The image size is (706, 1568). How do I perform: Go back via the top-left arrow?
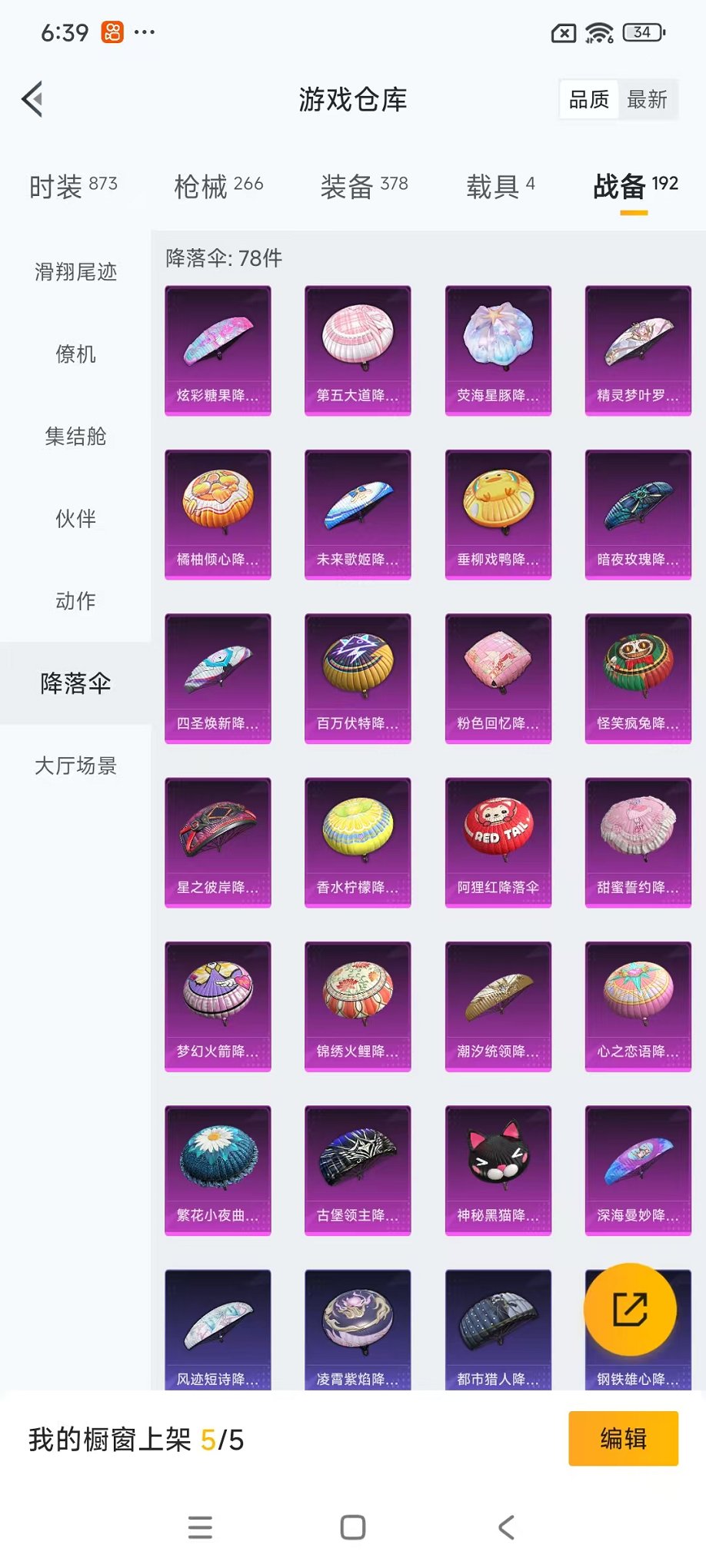coord(31,99)
